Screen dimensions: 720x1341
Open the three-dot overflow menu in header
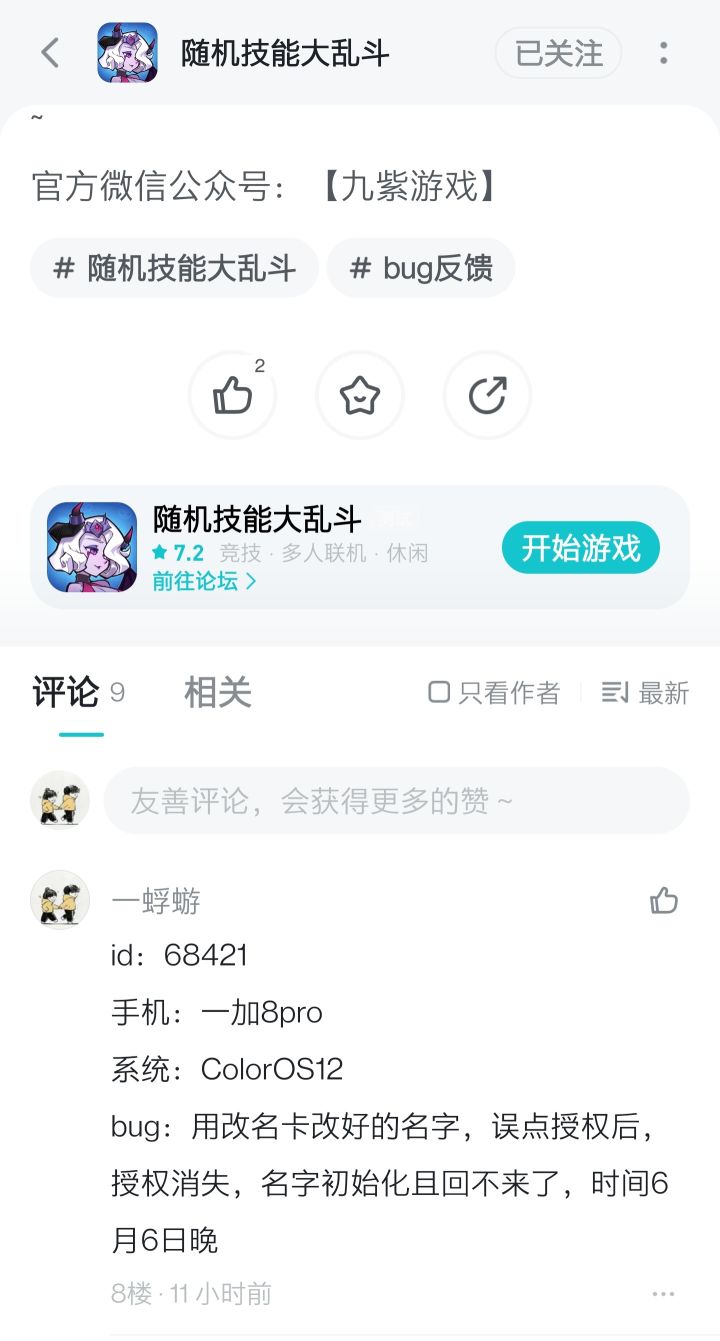[x=663, y=53]
